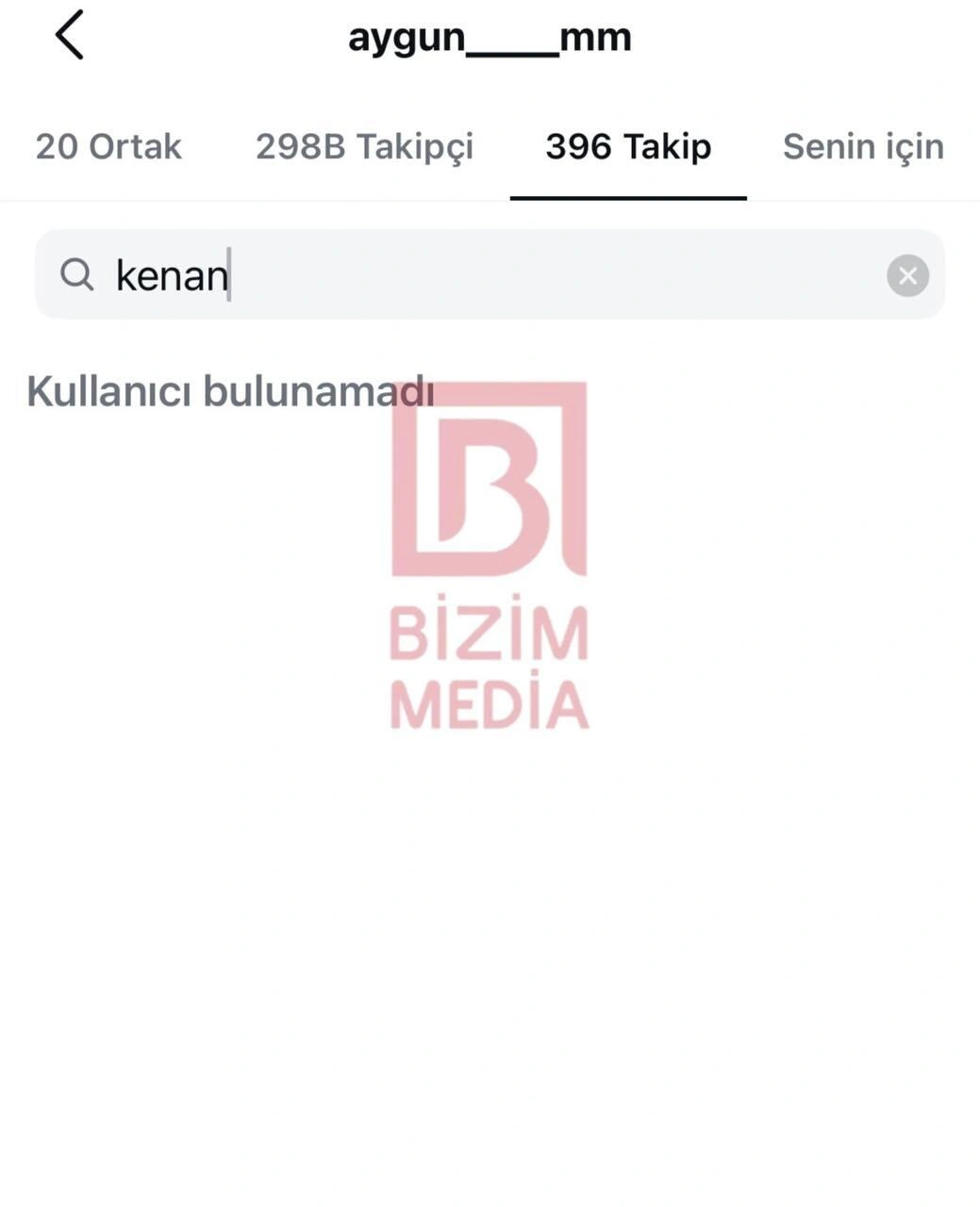
Task: Switch to the Senin için tab
Action: [863, 147]
